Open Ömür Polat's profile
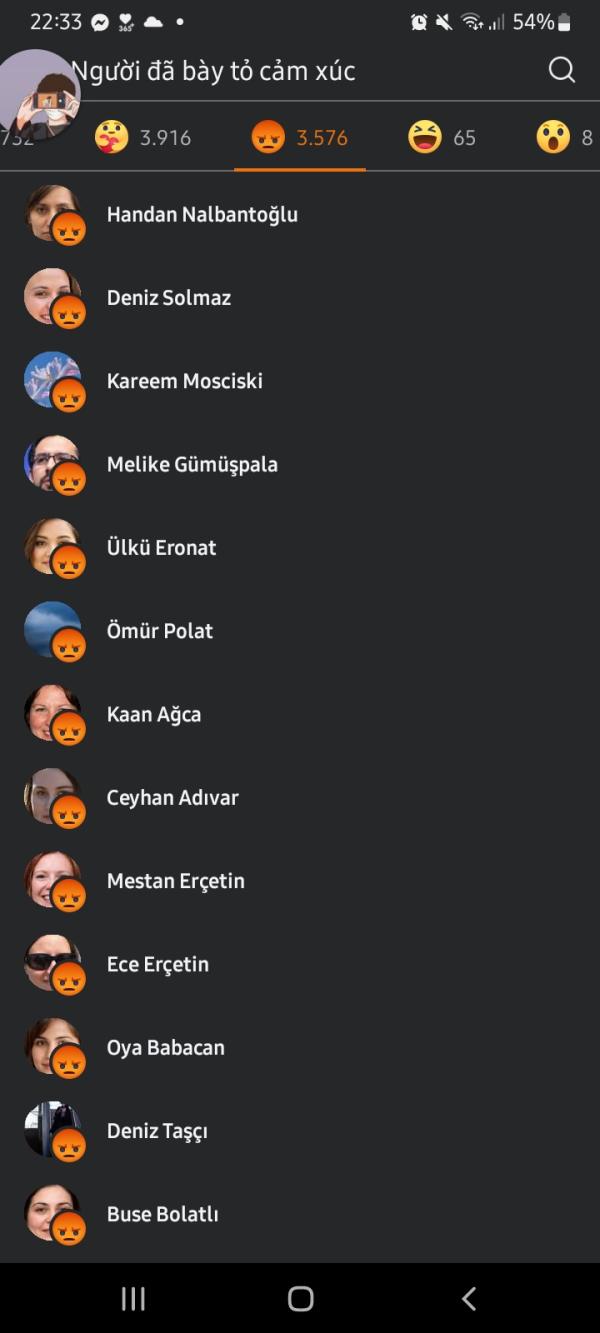 [x=160, y=631]
